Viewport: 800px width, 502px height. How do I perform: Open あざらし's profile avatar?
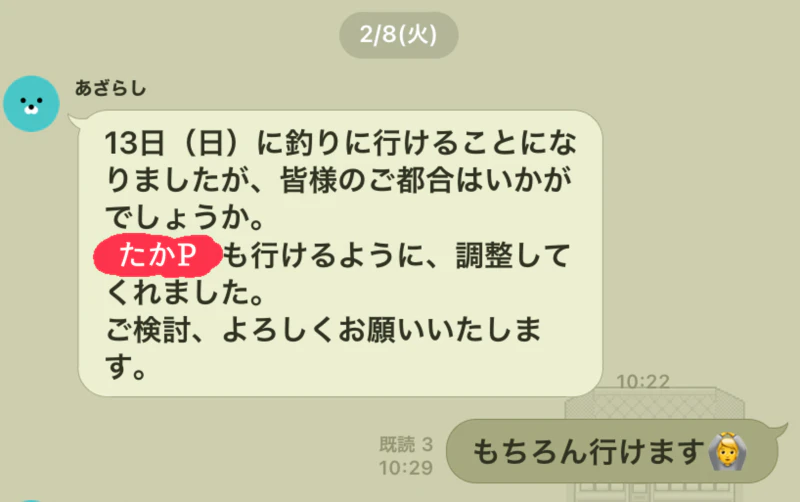32,103
